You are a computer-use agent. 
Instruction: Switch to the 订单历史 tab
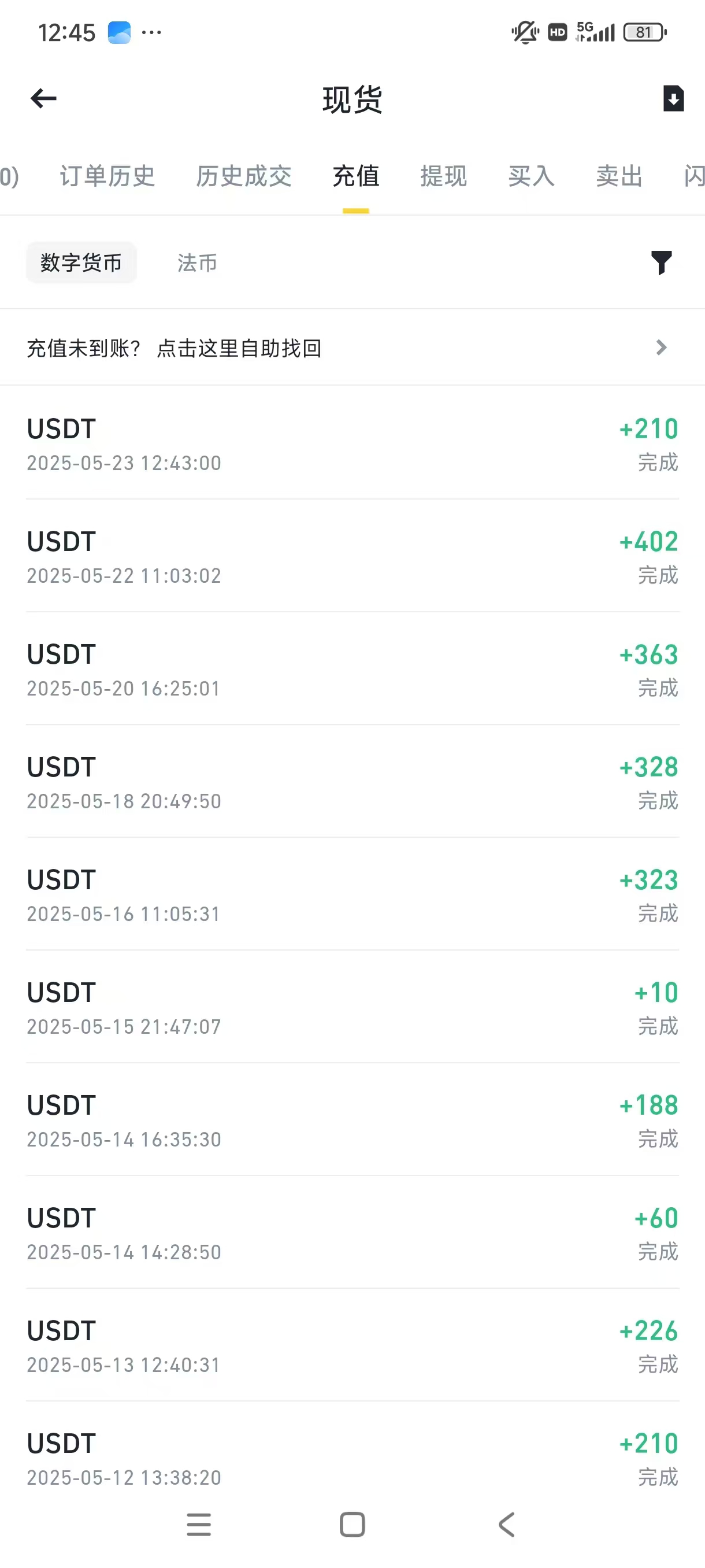coord(107,176)
